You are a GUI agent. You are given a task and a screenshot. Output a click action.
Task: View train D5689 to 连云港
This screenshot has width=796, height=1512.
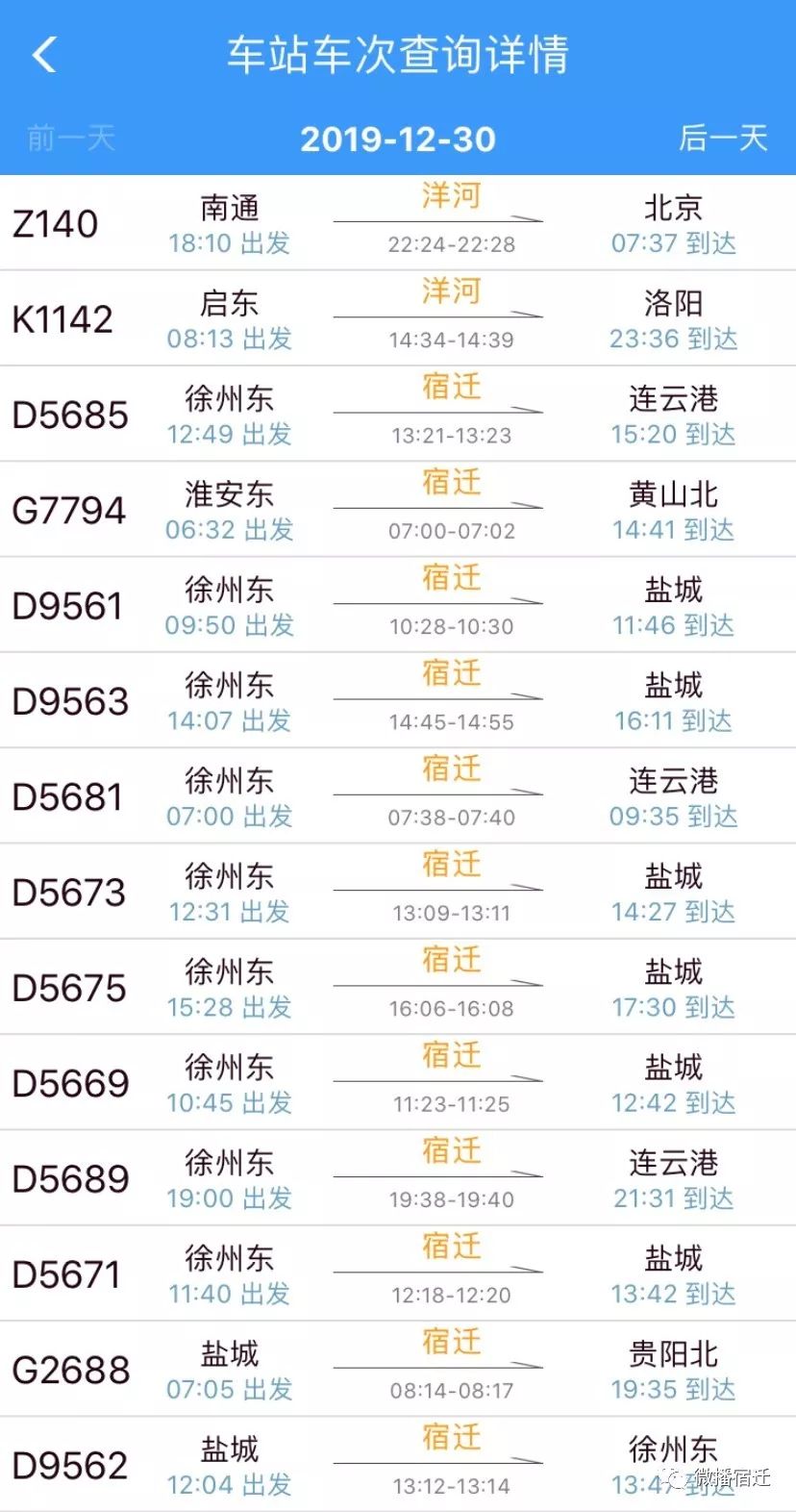398,1178
